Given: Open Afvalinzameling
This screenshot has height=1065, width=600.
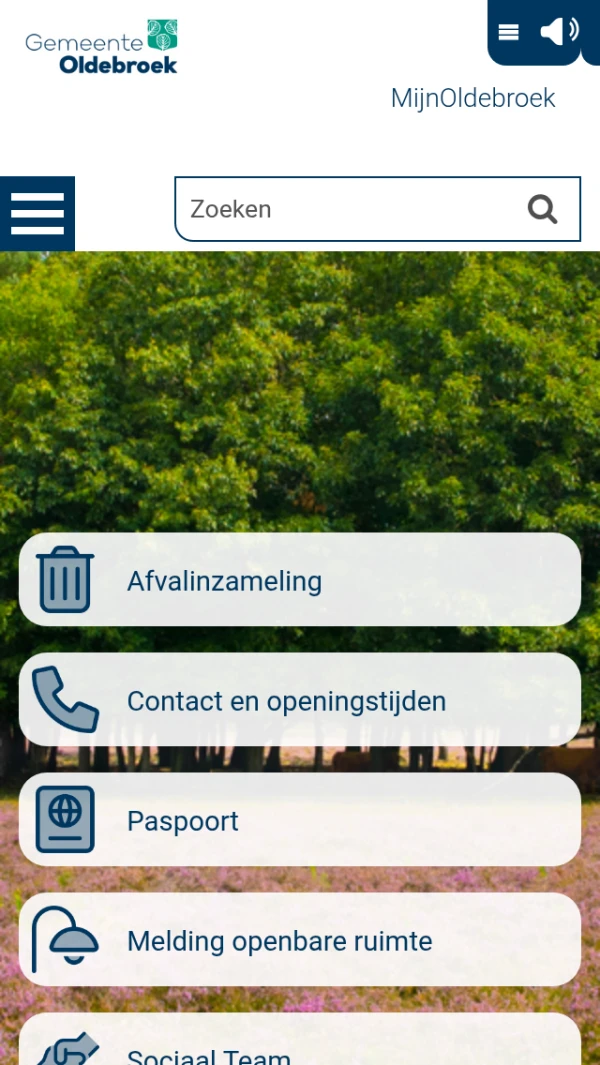Looking at the screenshot, I should point(300,580).
